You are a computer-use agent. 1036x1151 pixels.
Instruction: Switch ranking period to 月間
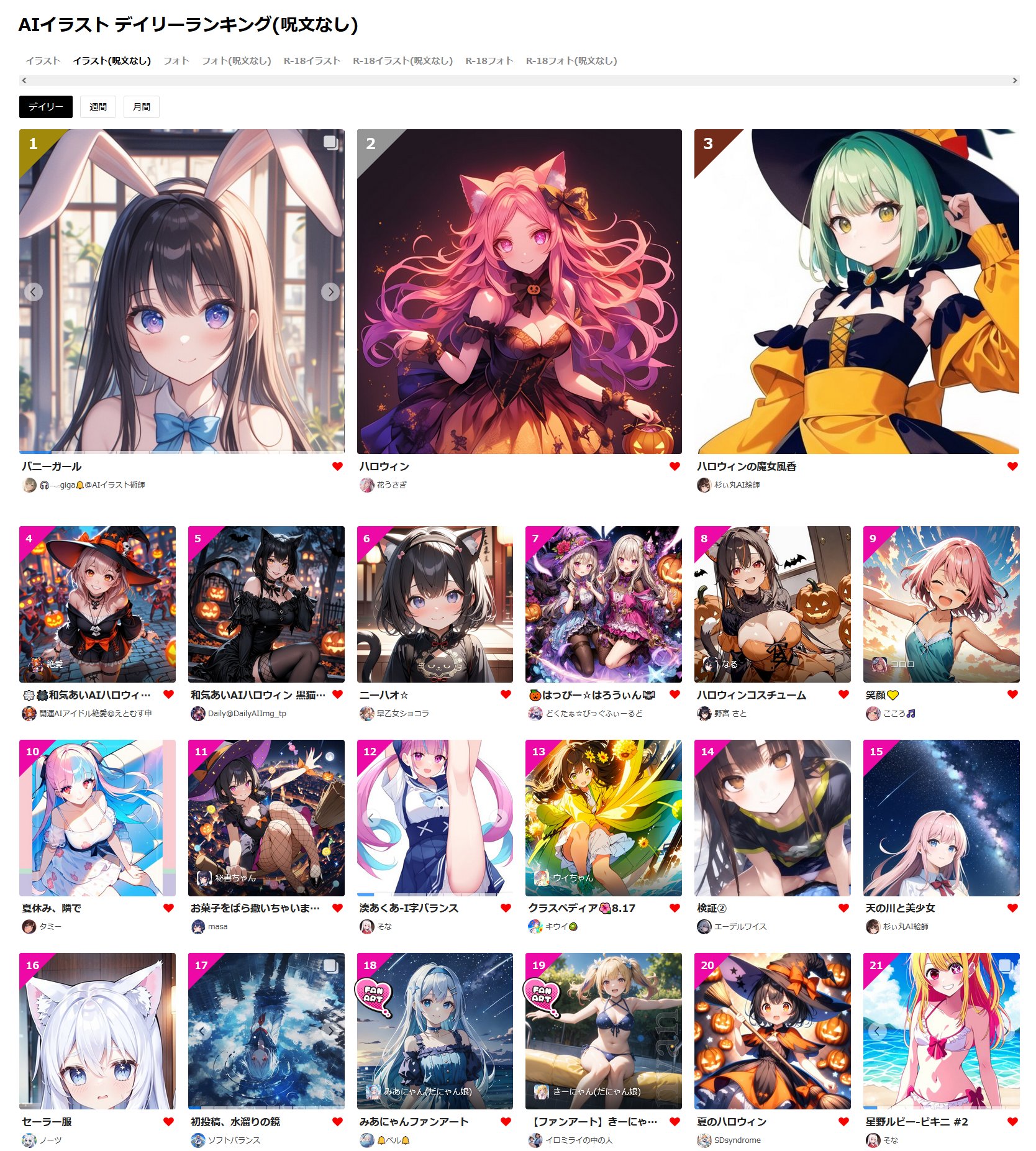(x=142, y=107)
